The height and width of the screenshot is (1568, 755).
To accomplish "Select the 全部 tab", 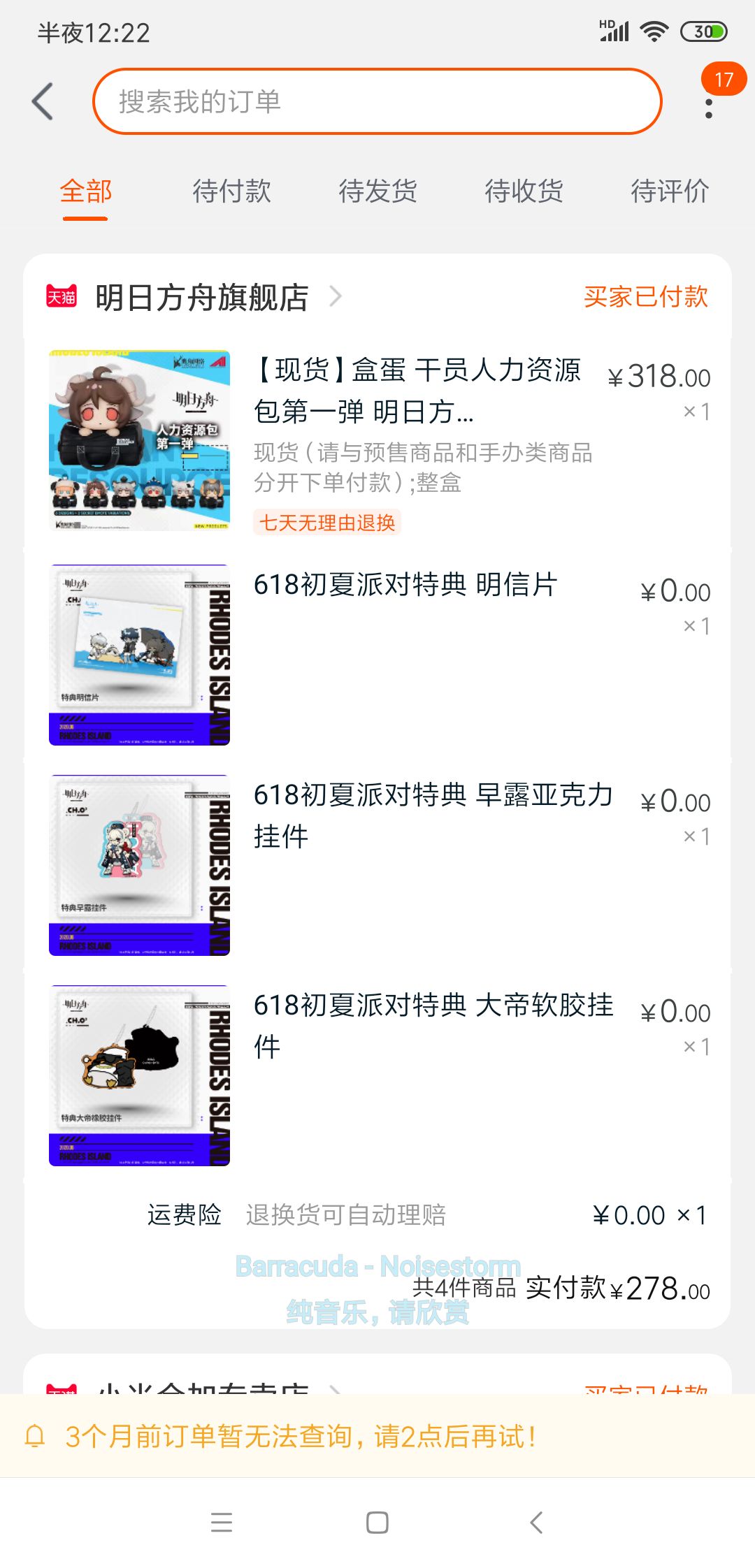I will [x=86, y=191].
